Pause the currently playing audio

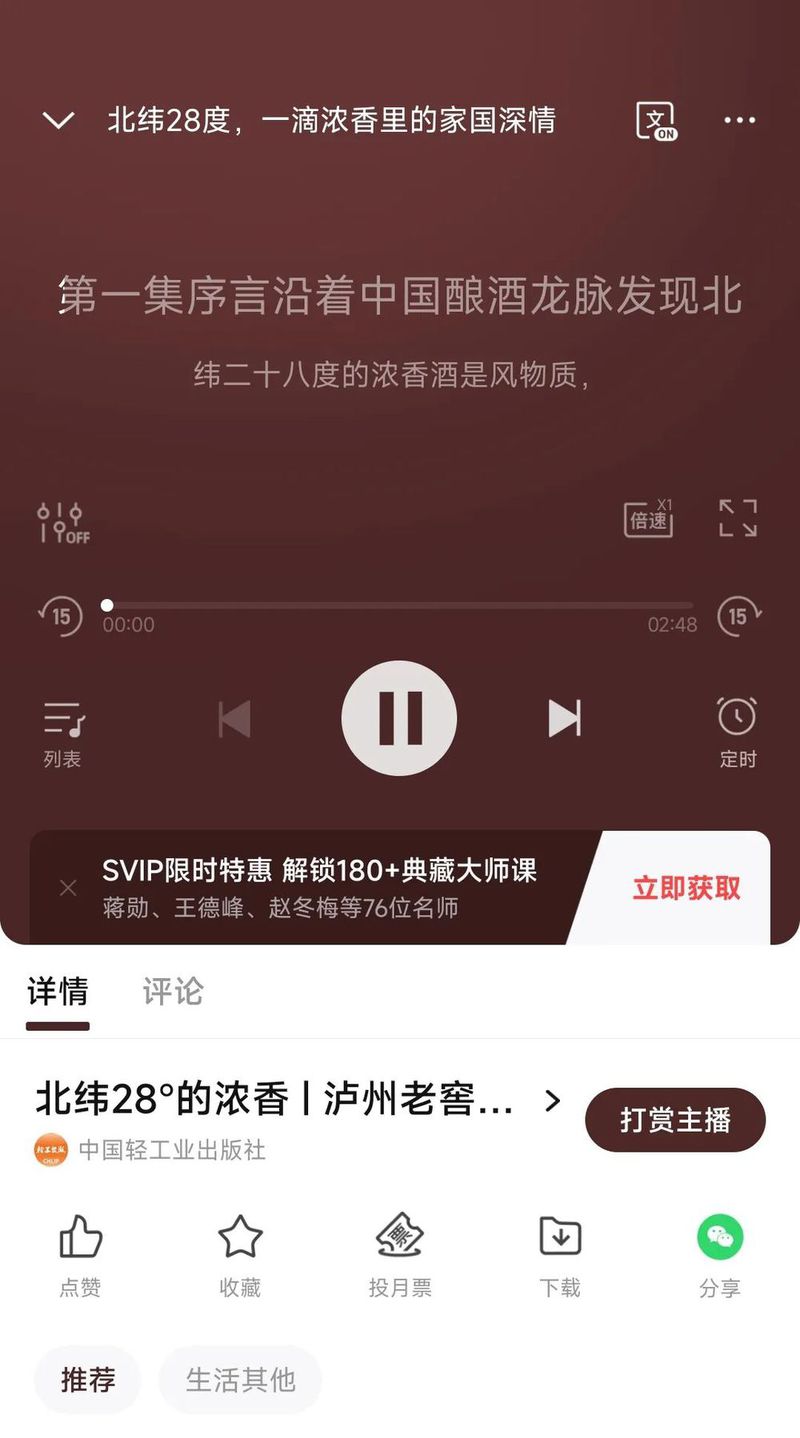[x=399, y=718]
